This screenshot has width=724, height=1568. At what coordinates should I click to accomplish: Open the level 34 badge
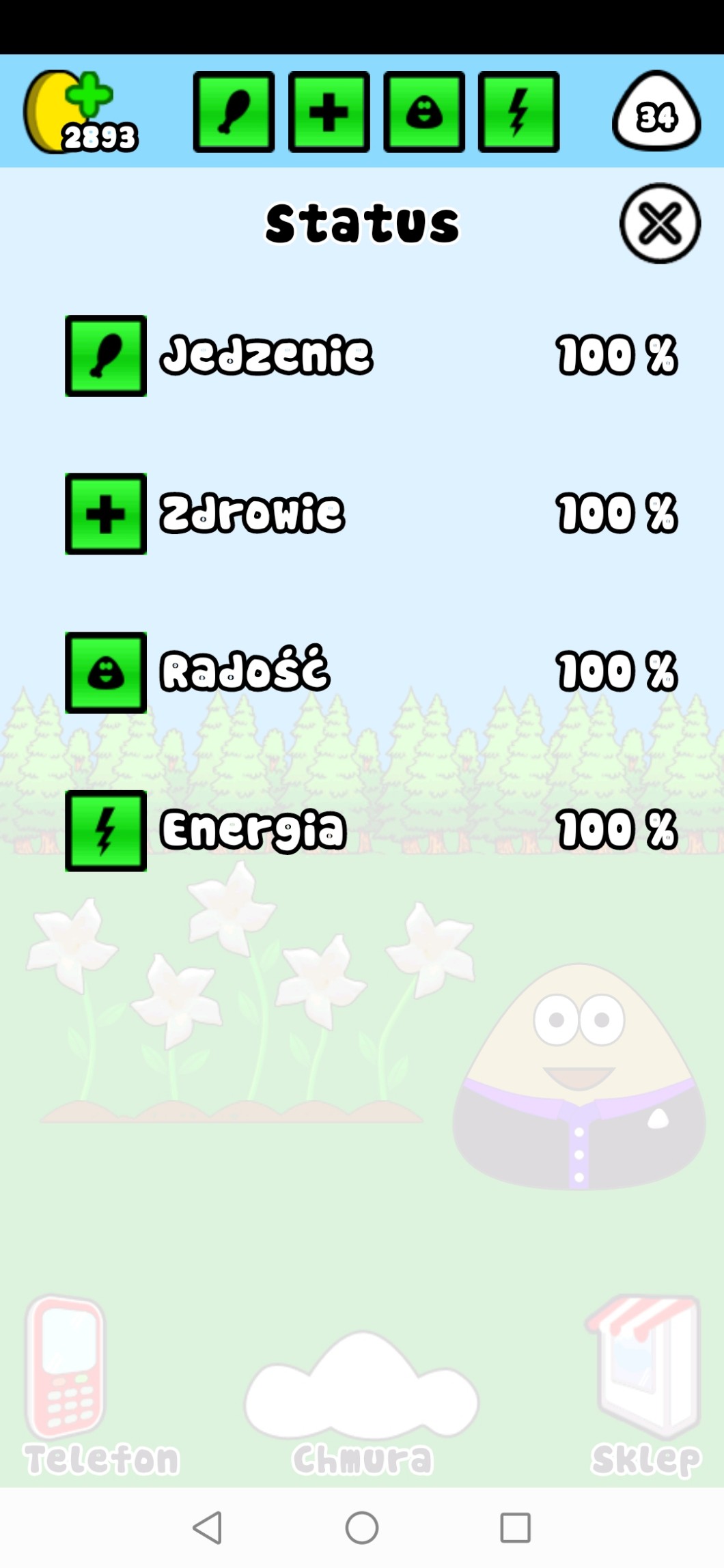click(x=656, y=113)
